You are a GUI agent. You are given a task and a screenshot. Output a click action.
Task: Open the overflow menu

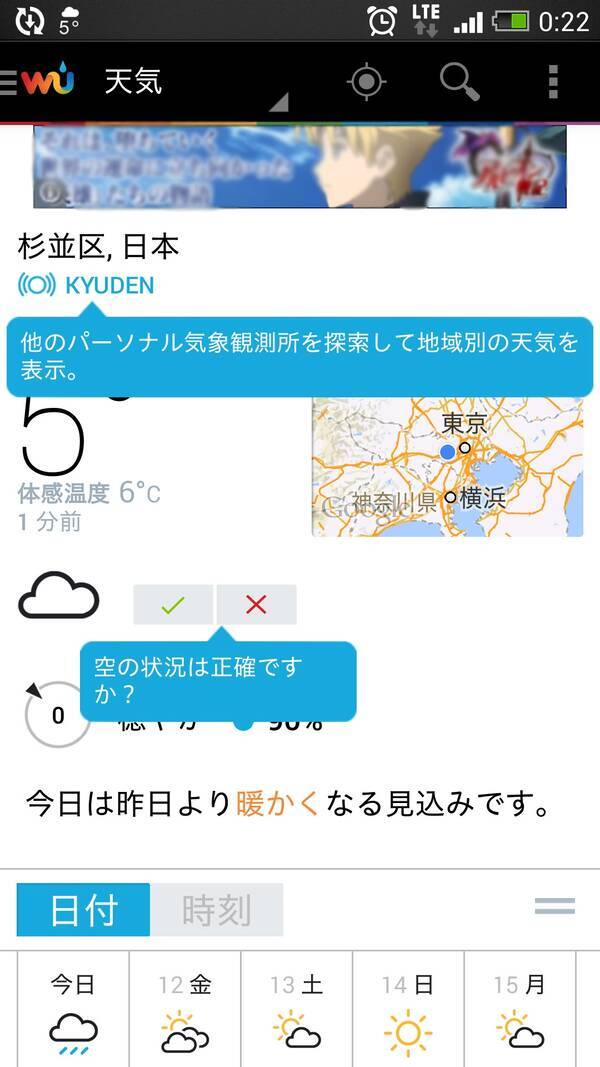(553, 82)
